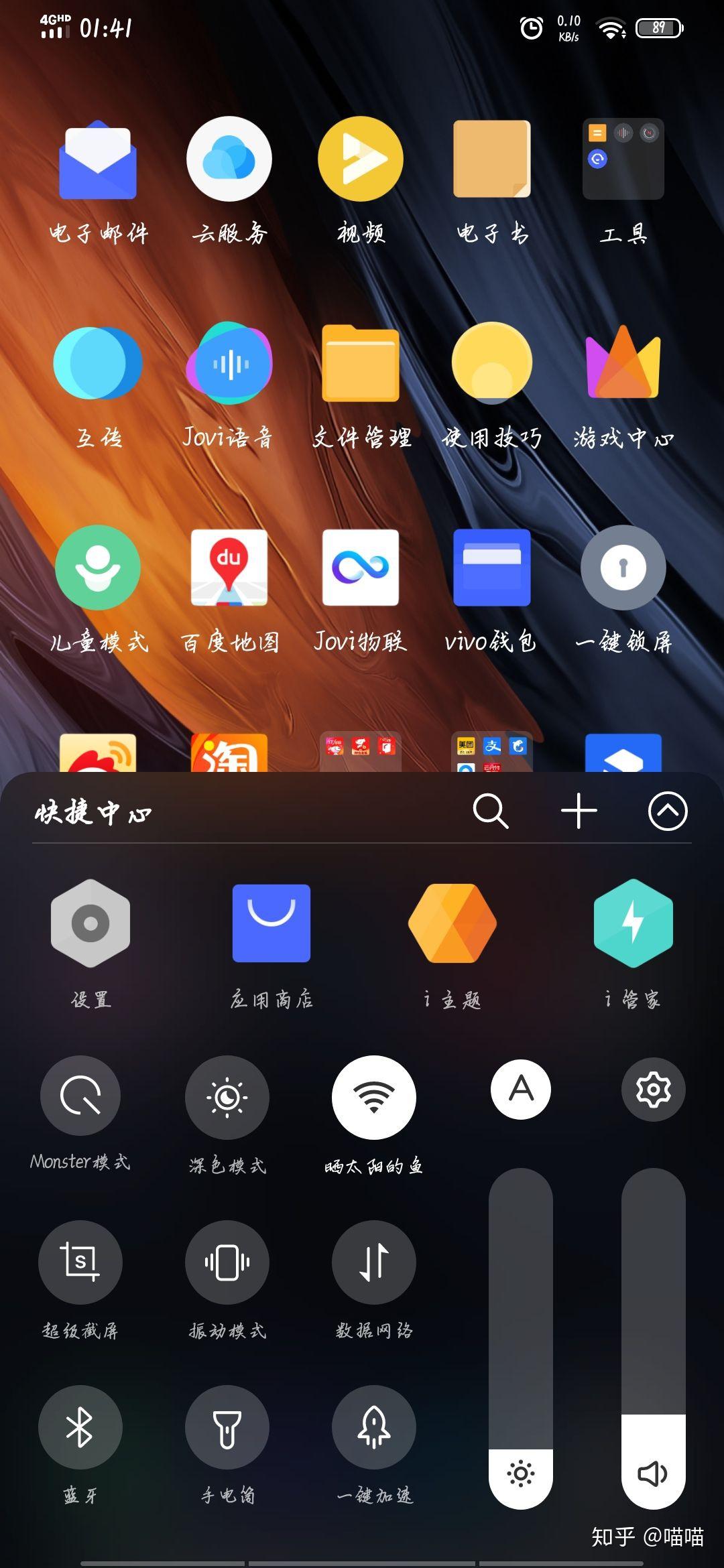Viewport: 724px width, 1568px height.
Task: Open the 工具 tools folder
Action: coord(623,157)
